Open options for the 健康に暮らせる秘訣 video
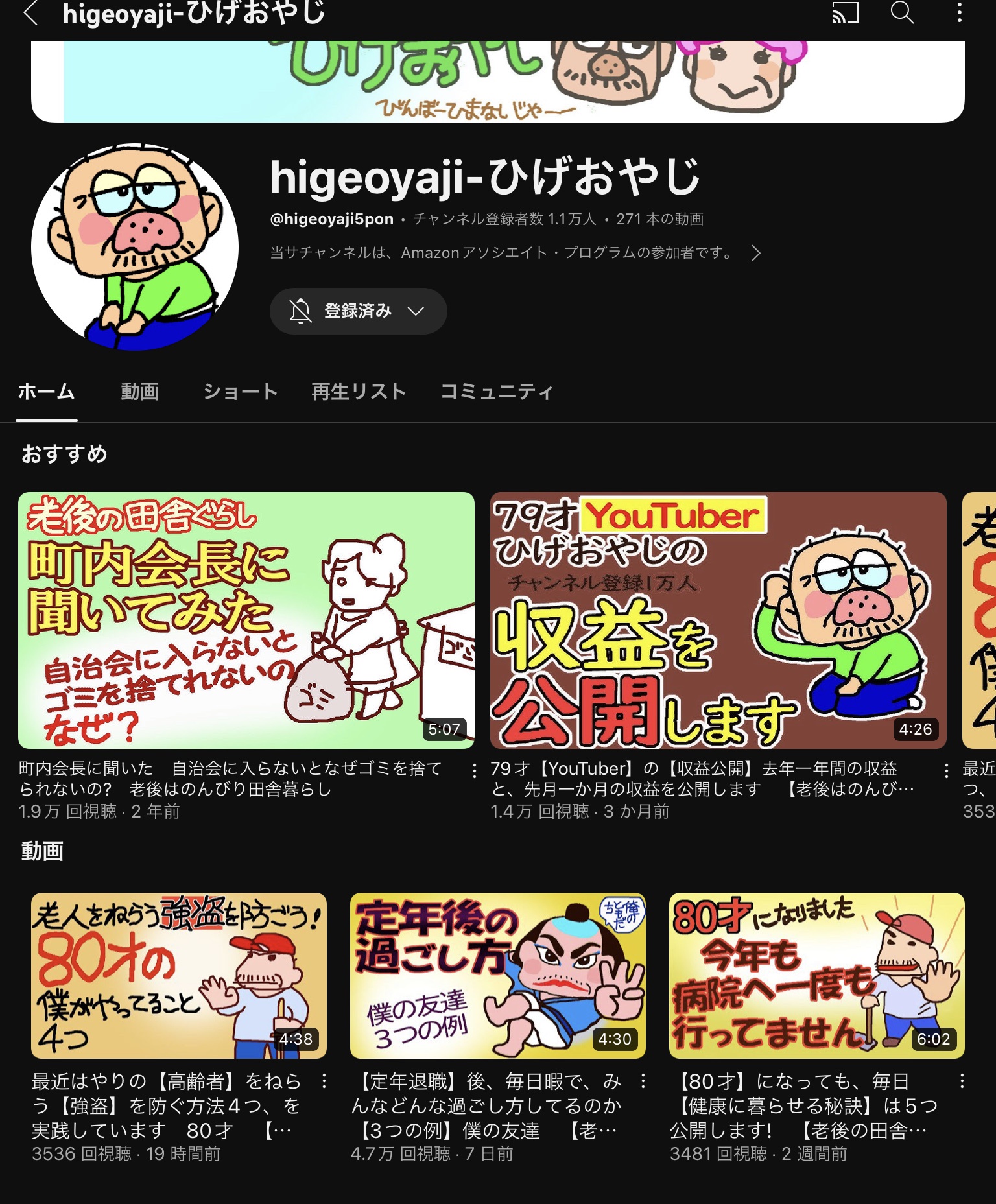The image size is (996, 1204). pos(962,1081)
